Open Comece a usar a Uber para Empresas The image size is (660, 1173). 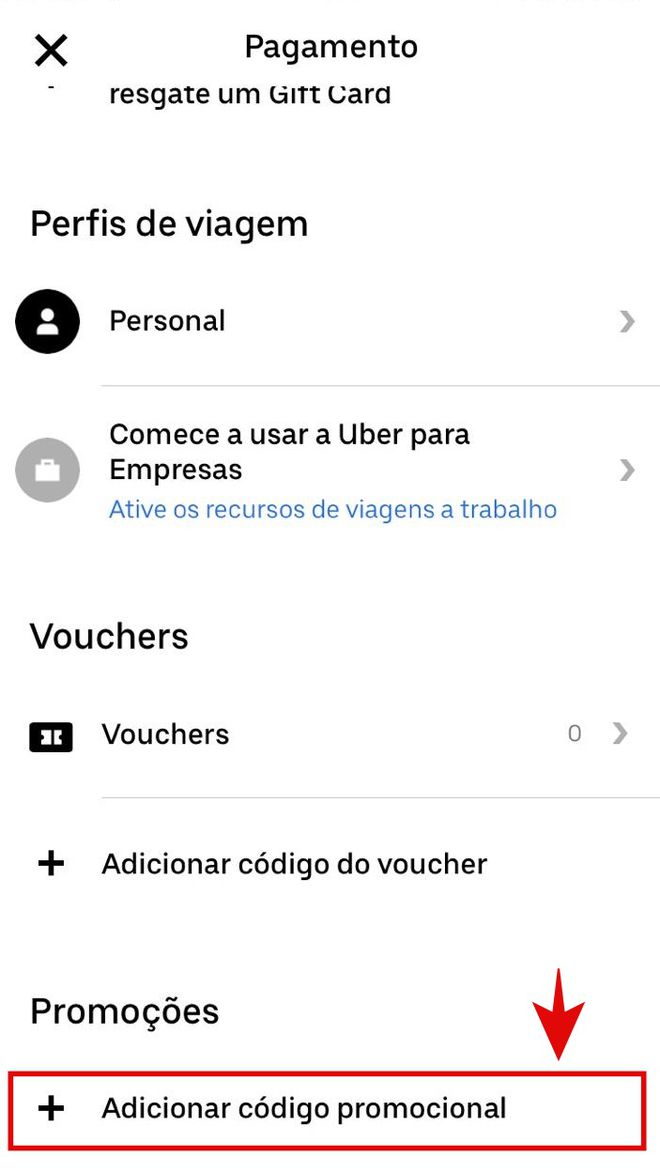[330, 470]
